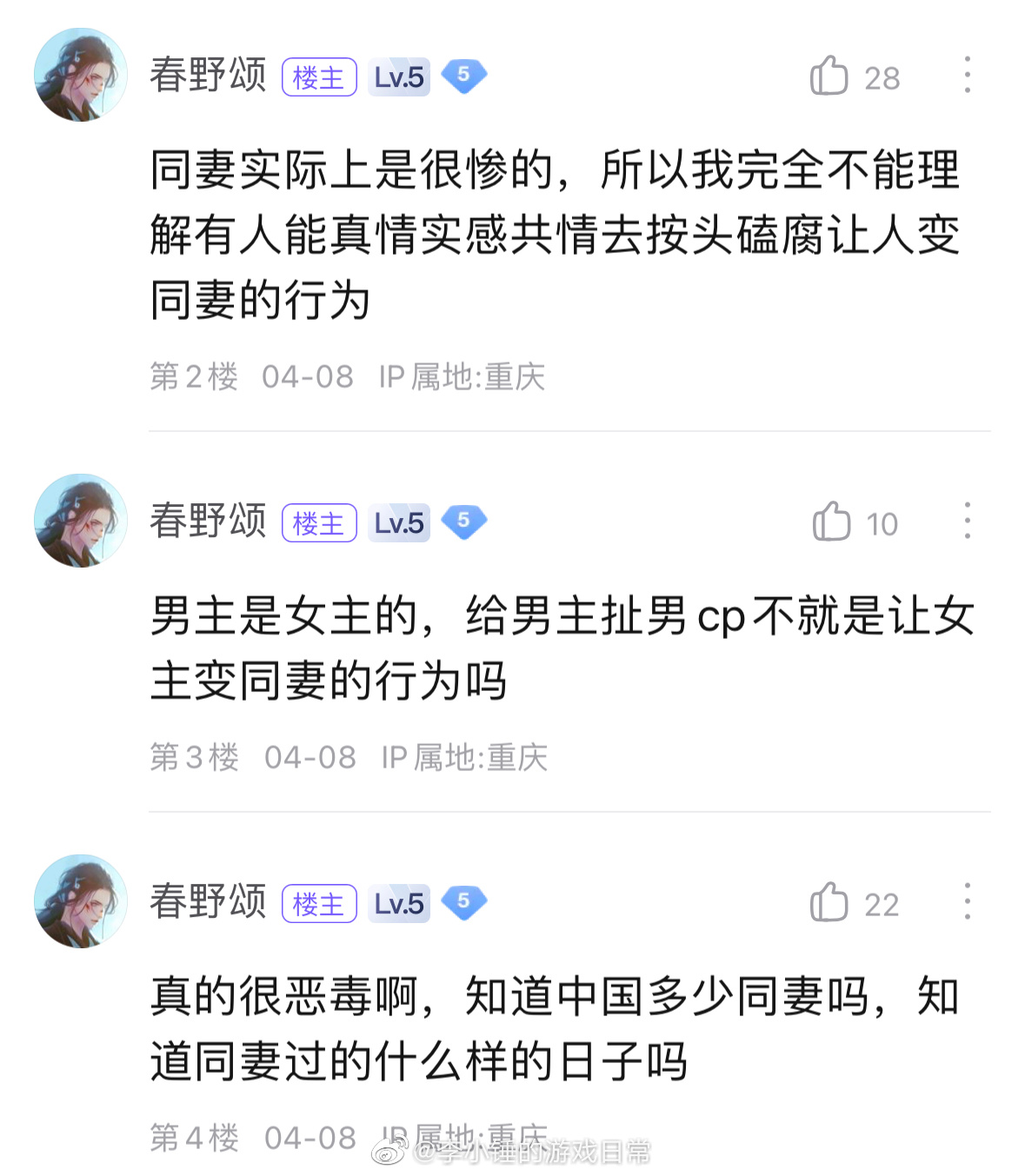Open 春野颂's profile from 3rd floor username

[208, 522]
